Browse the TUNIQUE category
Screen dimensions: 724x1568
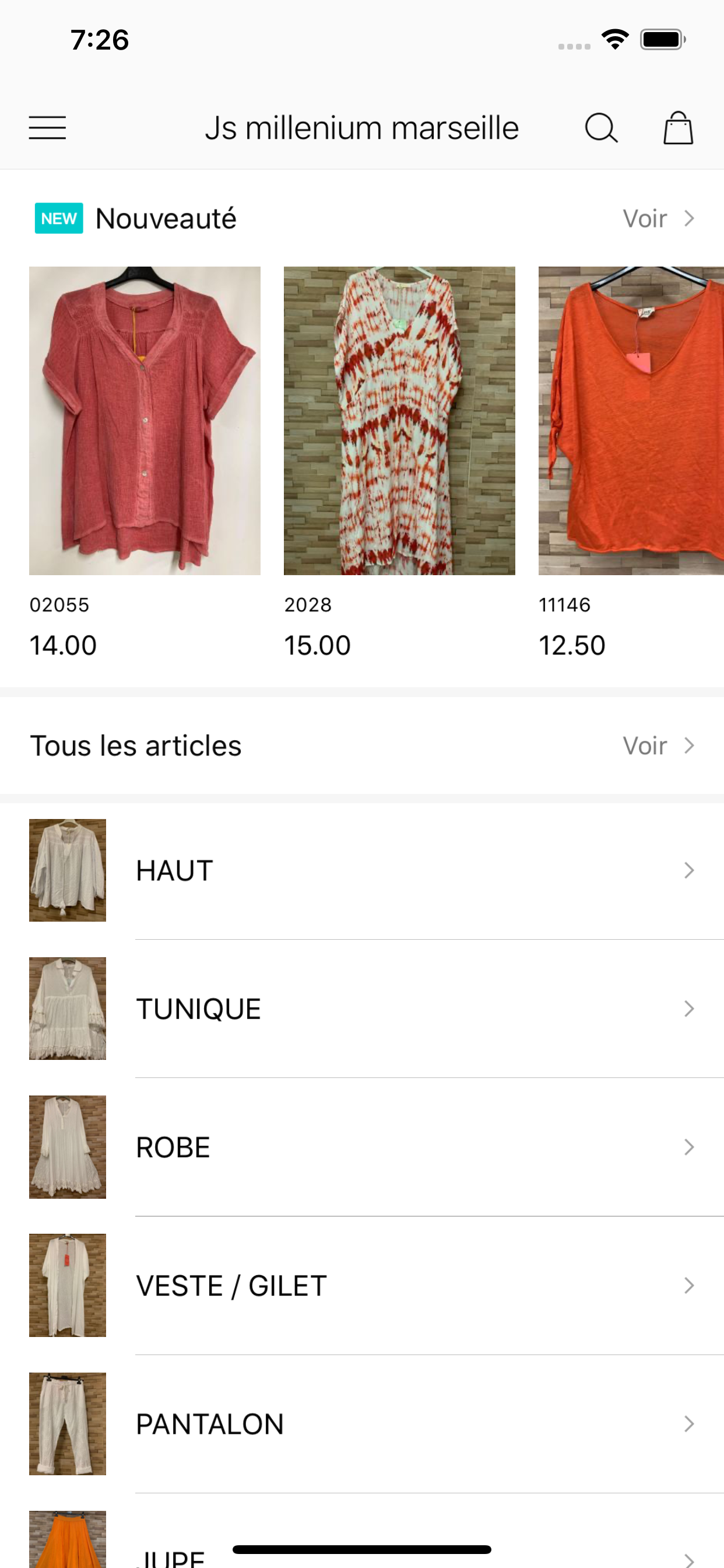362,1009
